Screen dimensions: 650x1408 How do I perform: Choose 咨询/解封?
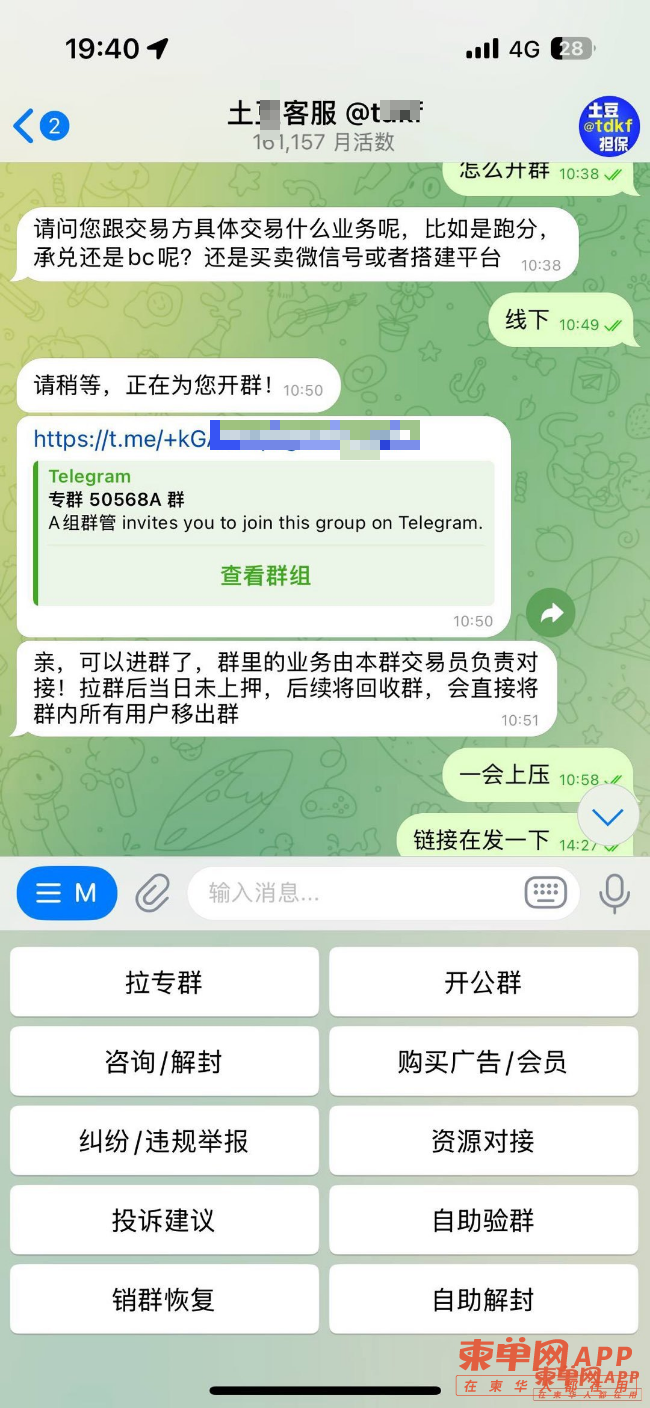tap(164, 1061)
